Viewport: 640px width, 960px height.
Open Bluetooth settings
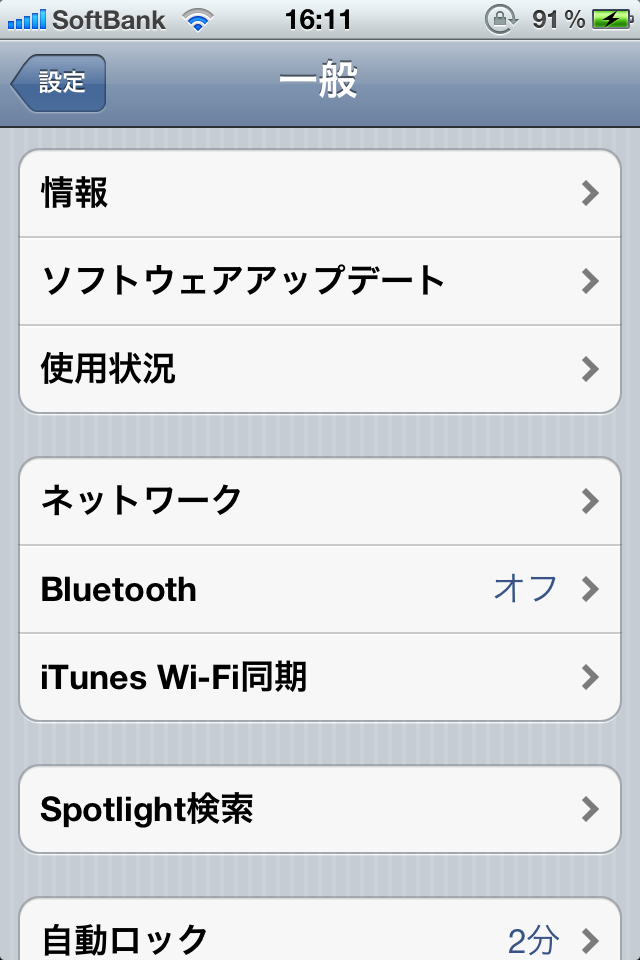(320, 589)
